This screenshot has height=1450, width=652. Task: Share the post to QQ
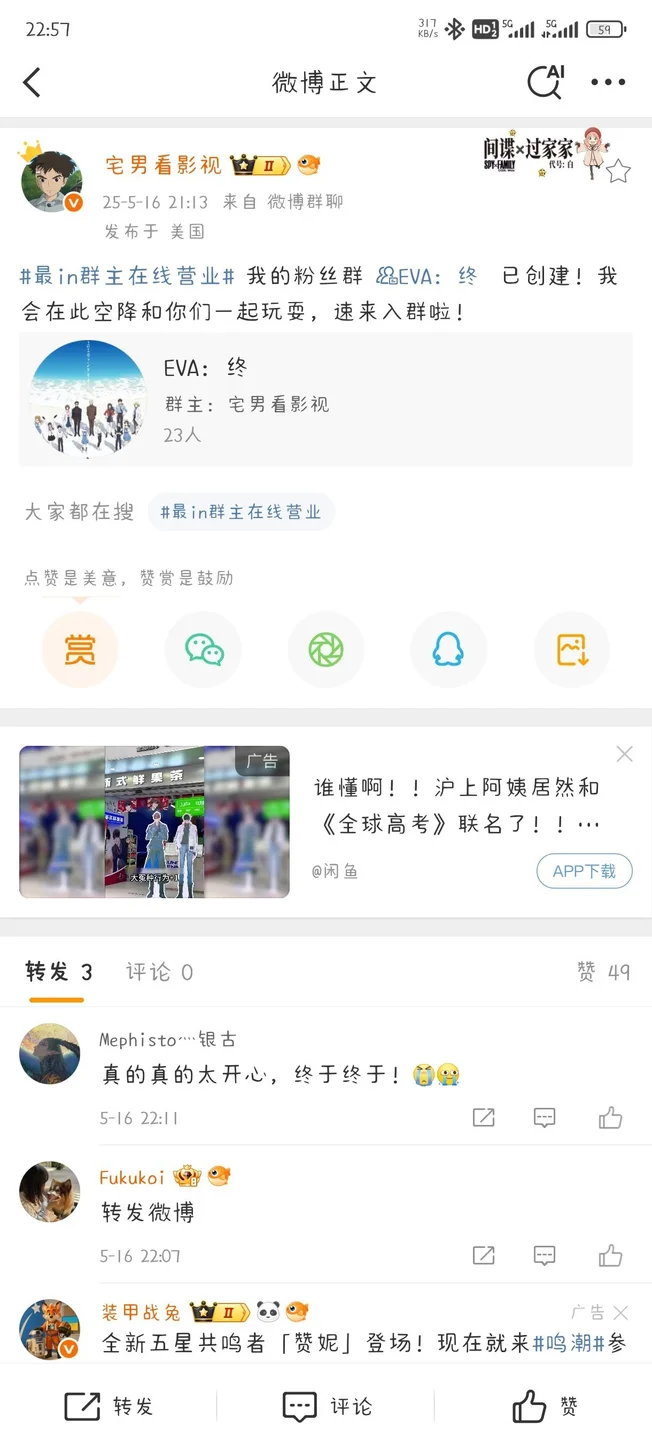pos(448,650)
